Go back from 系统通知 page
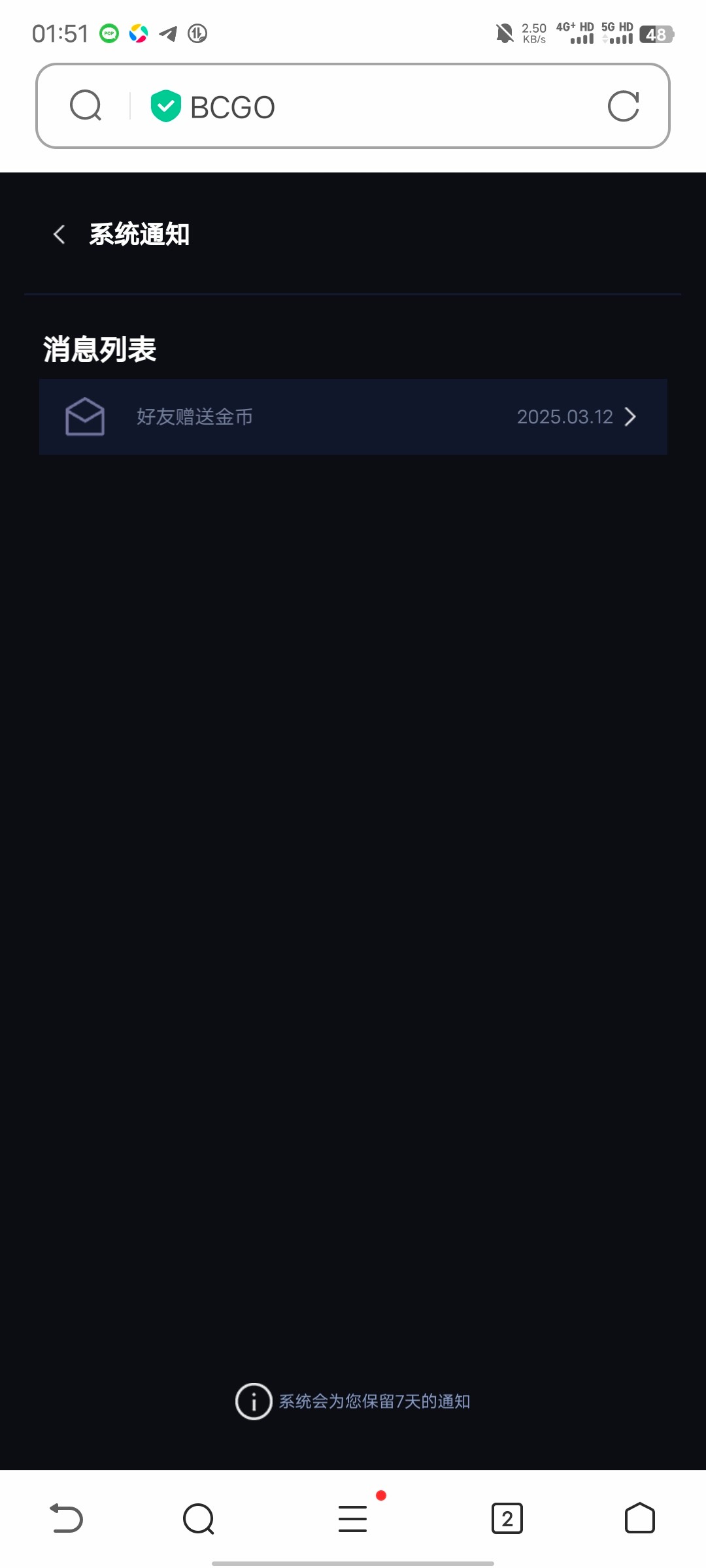Viewport: 706px width, 1568px height. point(59,235)
